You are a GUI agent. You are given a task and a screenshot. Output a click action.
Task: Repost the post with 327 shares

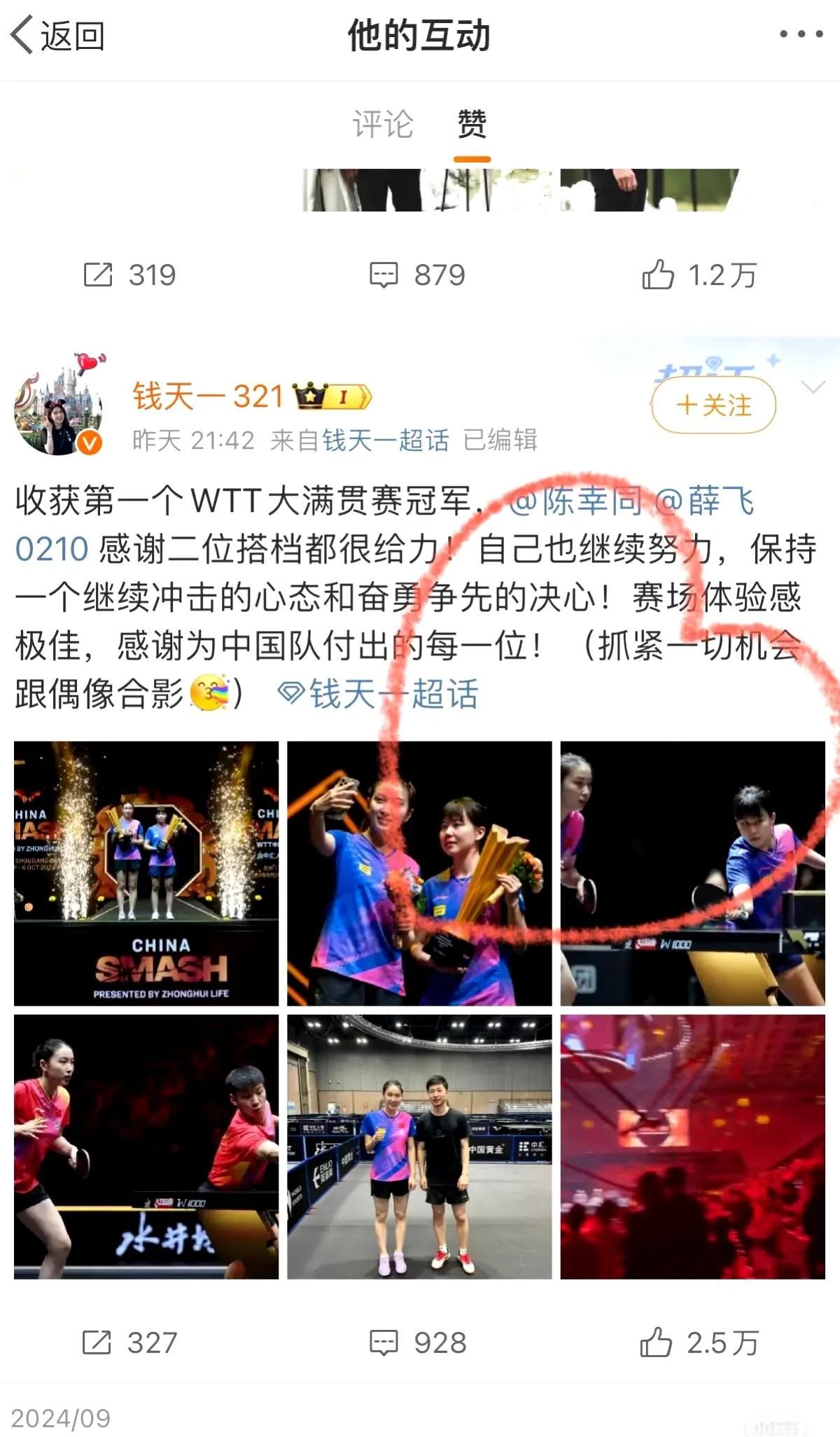tap(130, 1342)
